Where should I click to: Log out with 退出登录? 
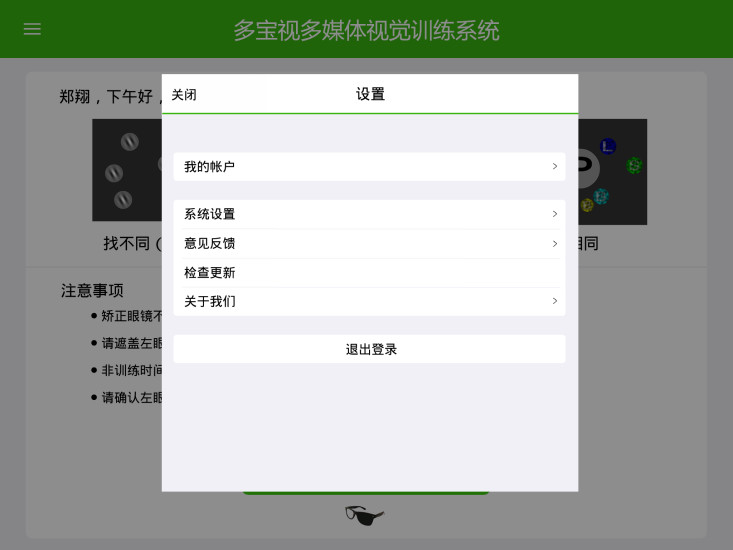(x=370, y=349)
